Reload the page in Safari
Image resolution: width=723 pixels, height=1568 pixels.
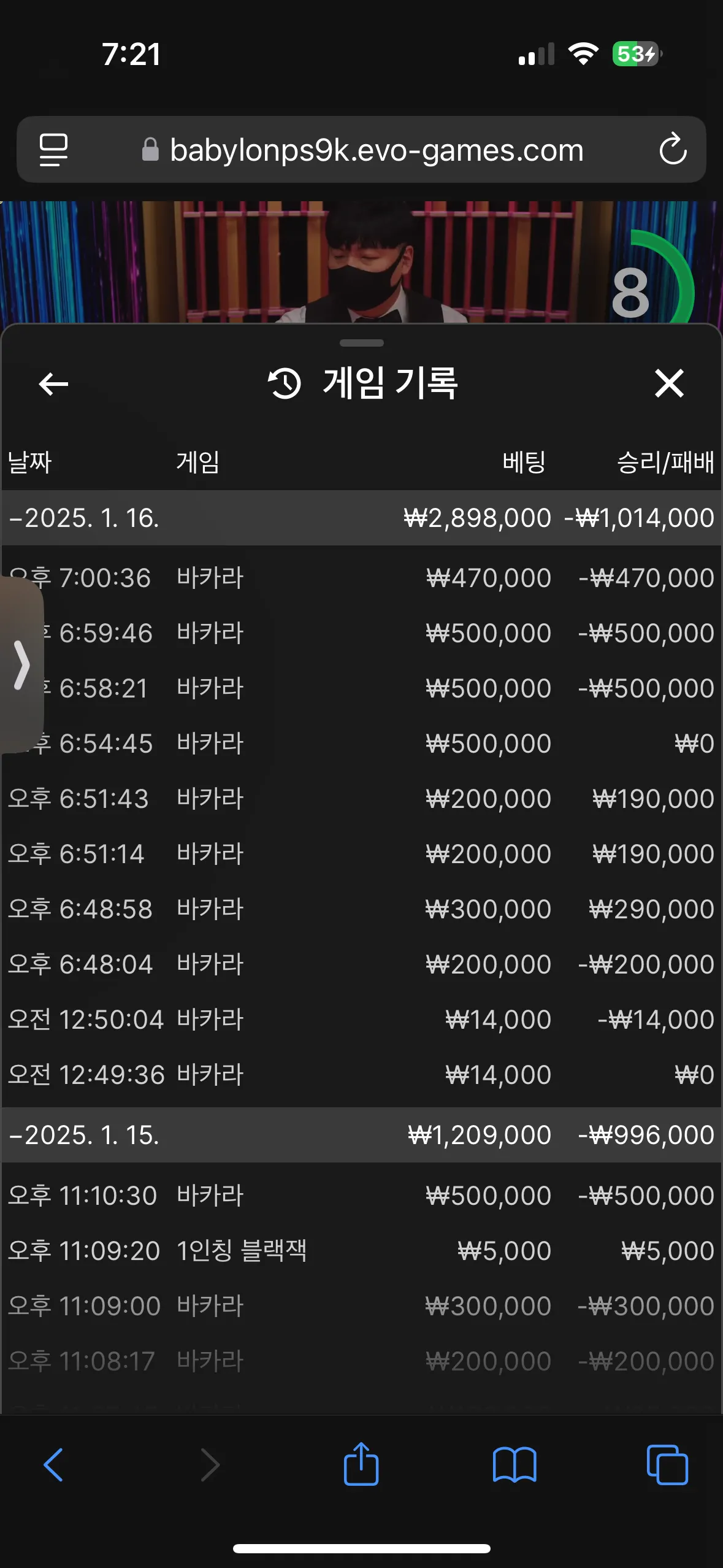(x=673, y=149)
